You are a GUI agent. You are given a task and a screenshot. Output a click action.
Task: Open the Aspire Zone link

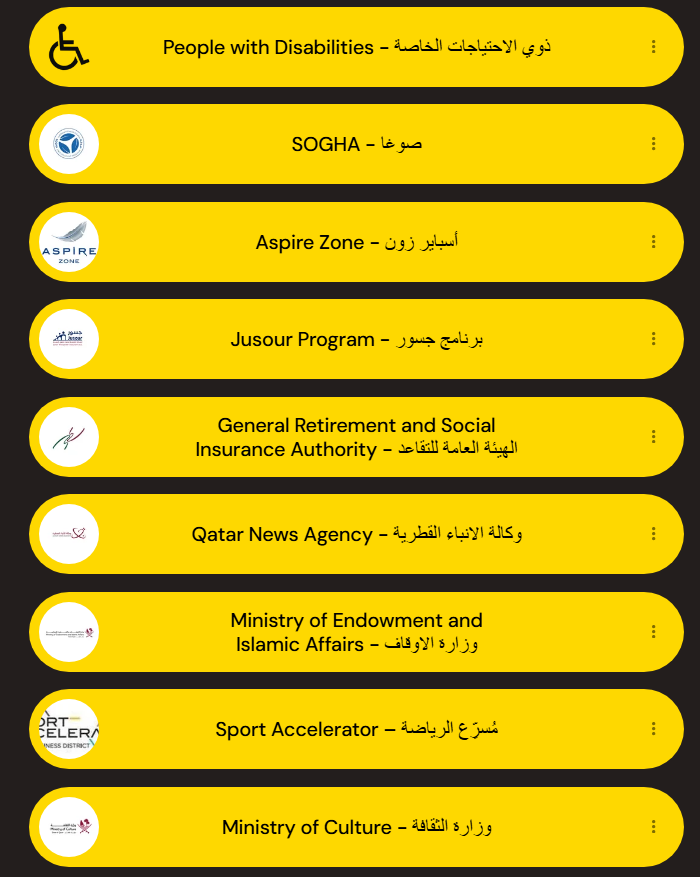[x=356, y=242]
